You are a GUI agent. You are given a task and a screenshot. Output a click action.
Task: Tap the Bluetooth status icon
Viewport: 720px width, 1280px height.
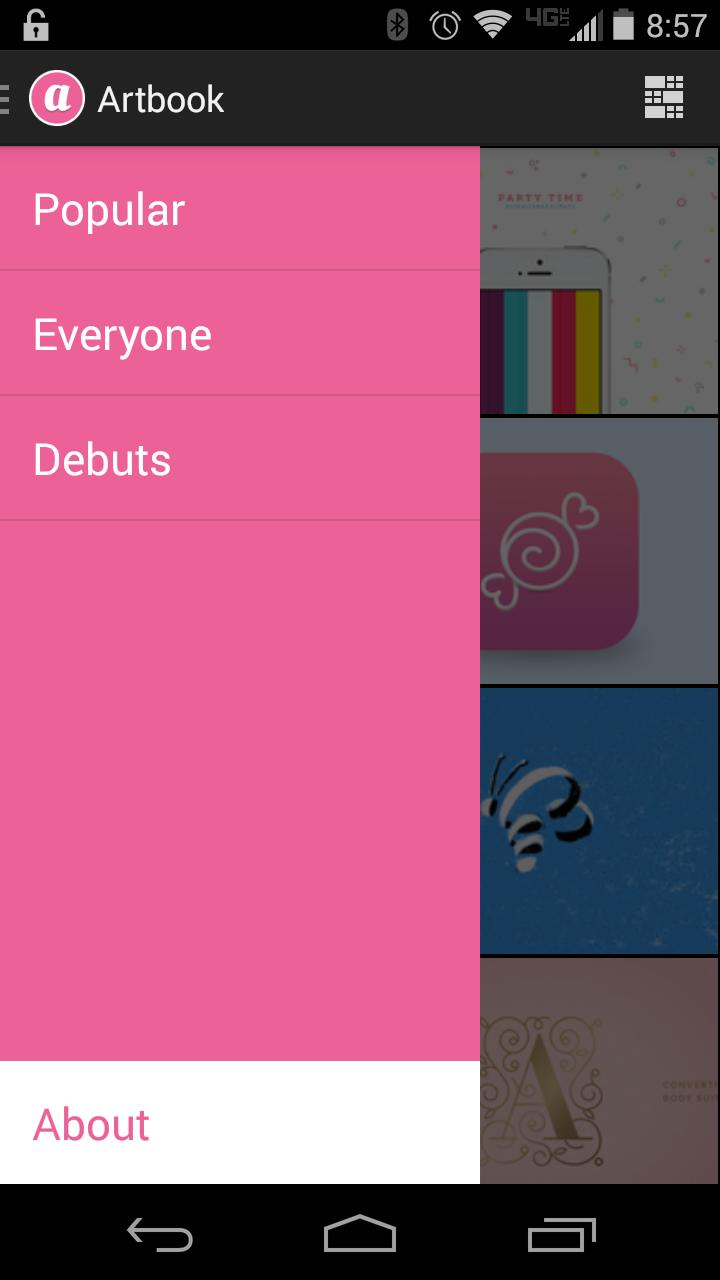click(x=398, y=22)
